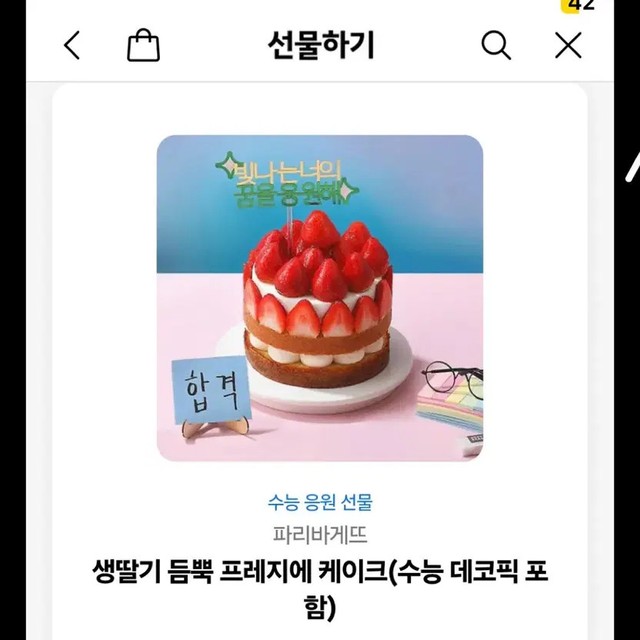The height and width of the screenshot is (640, 640).
Task: Close the 선물하기 page
Action: pyautogui.click(x=568, y=45)
